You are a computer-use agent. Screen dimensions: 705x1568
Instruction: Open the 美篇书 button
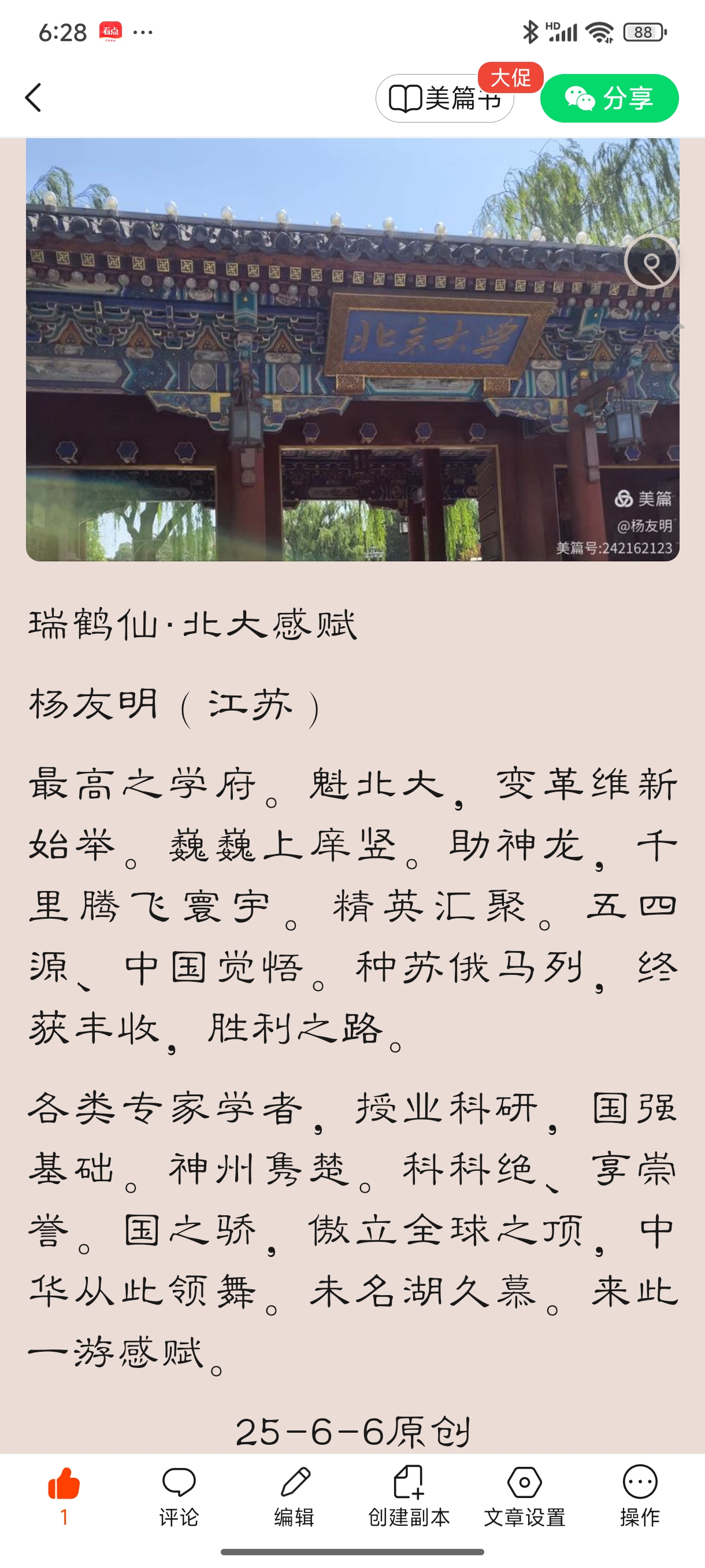[444, 99]
